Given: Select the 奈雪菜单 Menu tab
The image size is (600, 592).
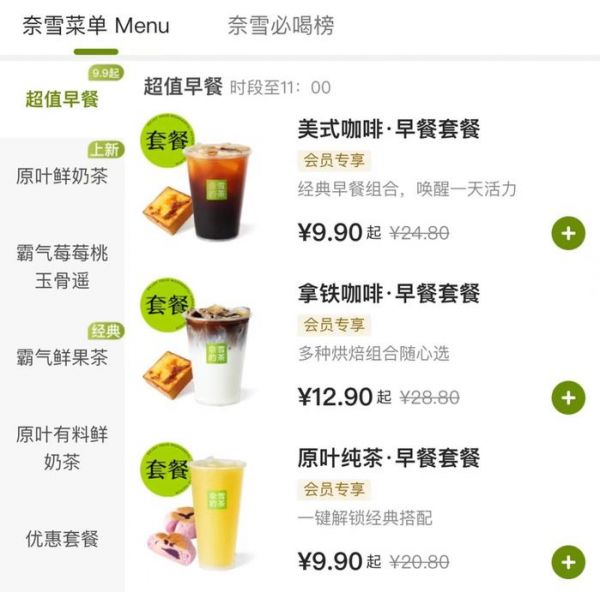Looking at the screenshot, I should click(96, 25).
